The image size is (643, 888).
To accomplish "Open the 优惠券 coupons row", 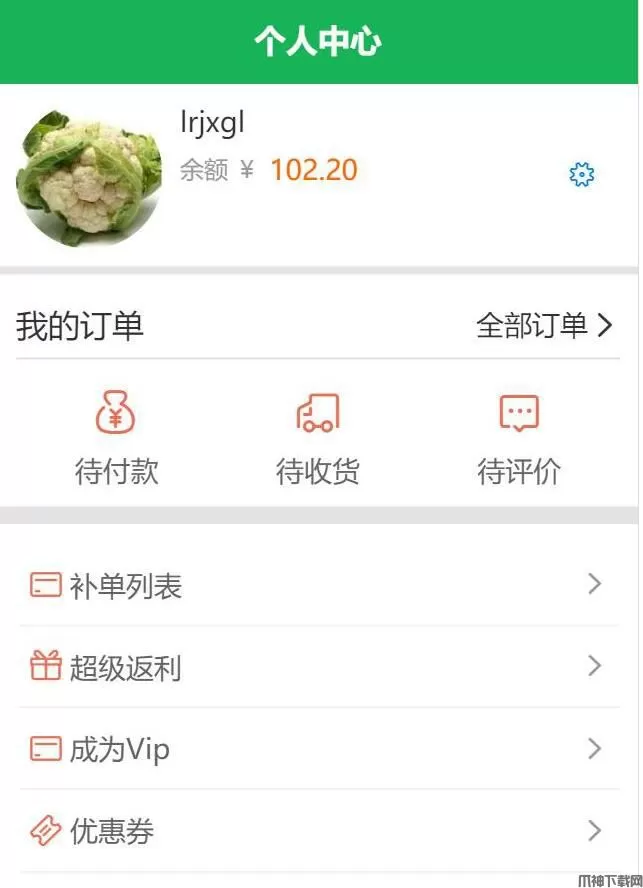I will pos(318,831).
